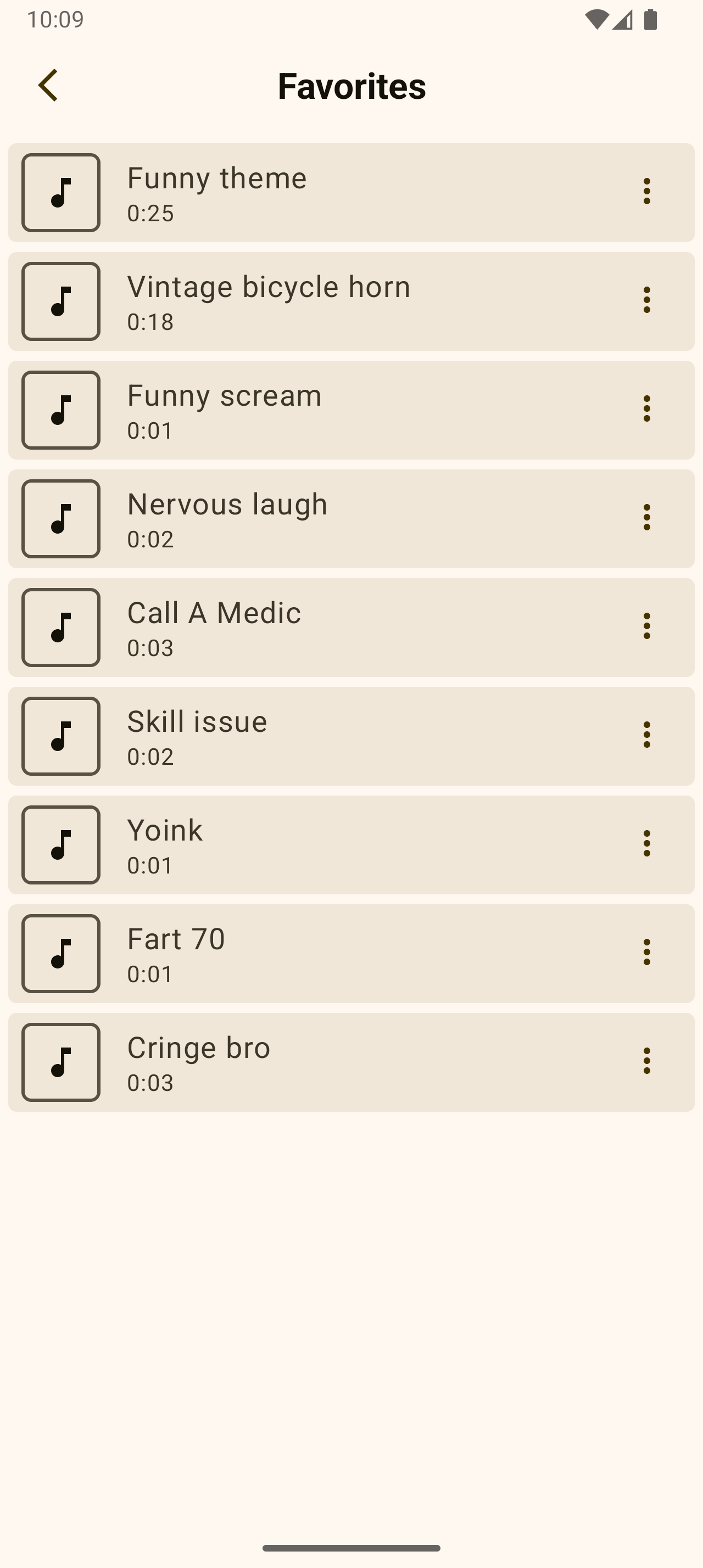Open options for Funny theme
Image resolution: width=703 pixels, height=1568 pixels.
[646, 192]
